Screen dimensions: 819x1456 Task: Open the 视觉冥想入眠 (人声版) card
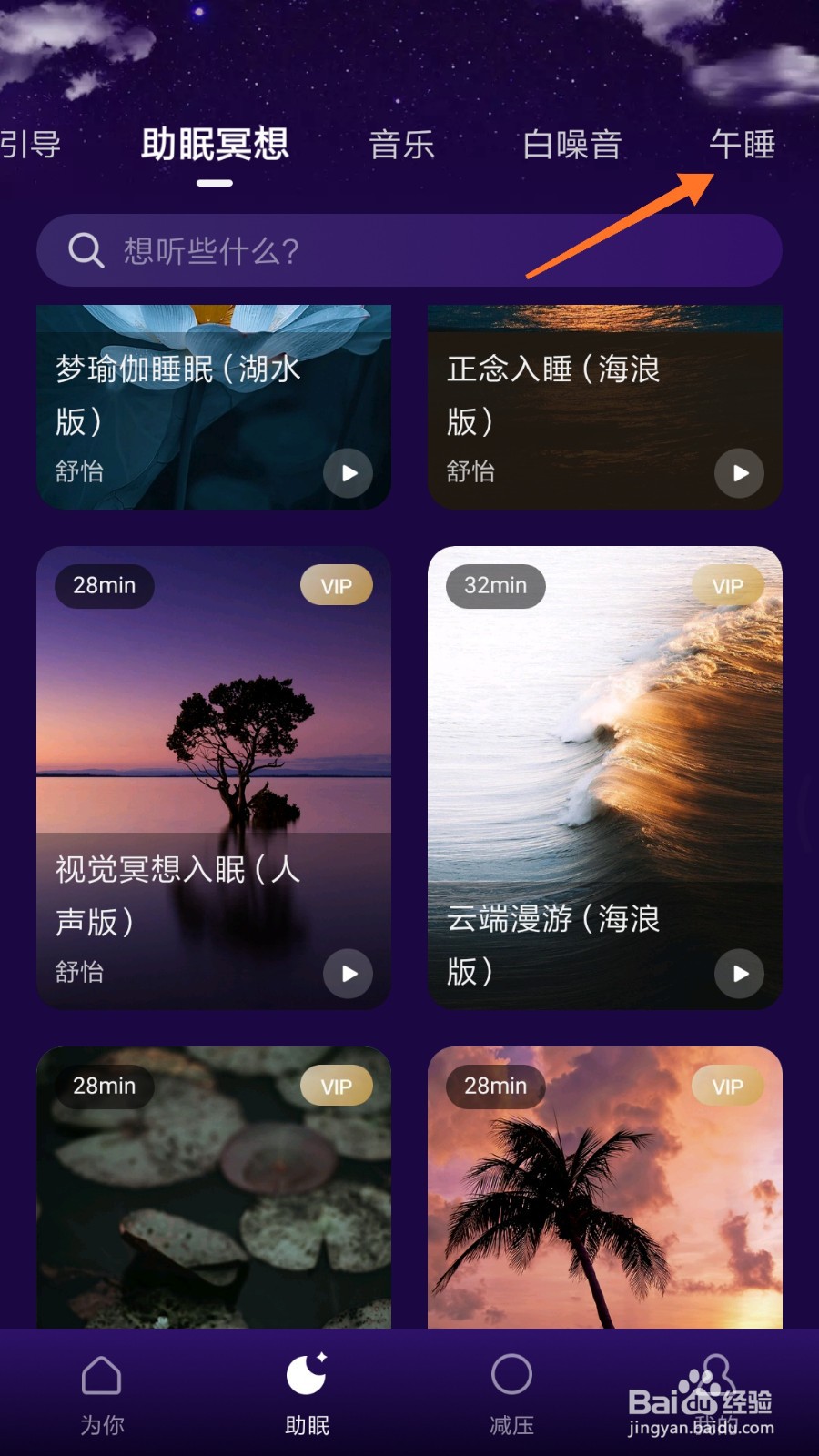point(214,778)
